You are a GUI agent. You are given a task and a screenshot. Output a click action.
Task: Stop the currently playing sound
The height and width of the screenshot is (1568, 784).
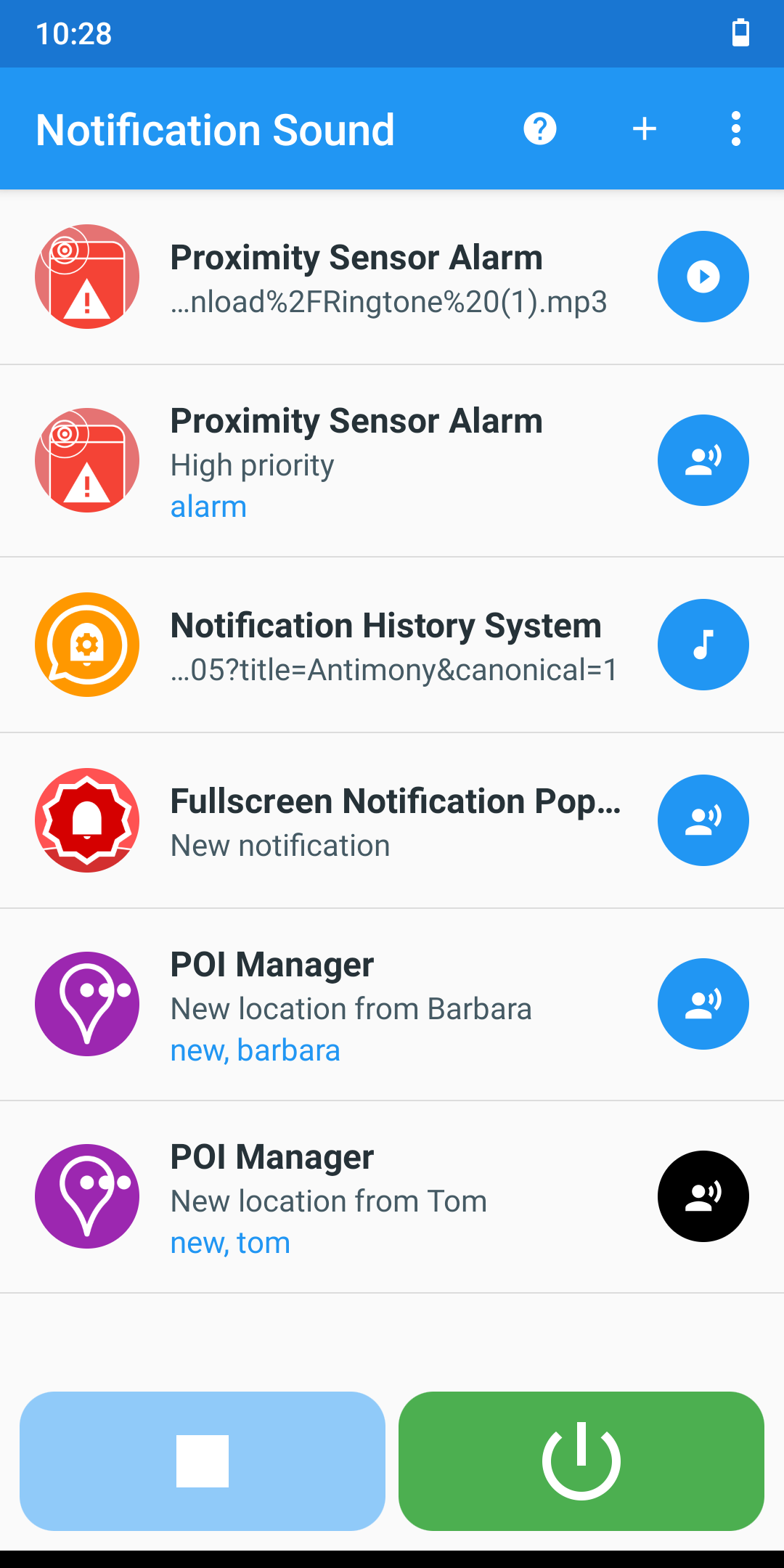tap(203, 1461)
